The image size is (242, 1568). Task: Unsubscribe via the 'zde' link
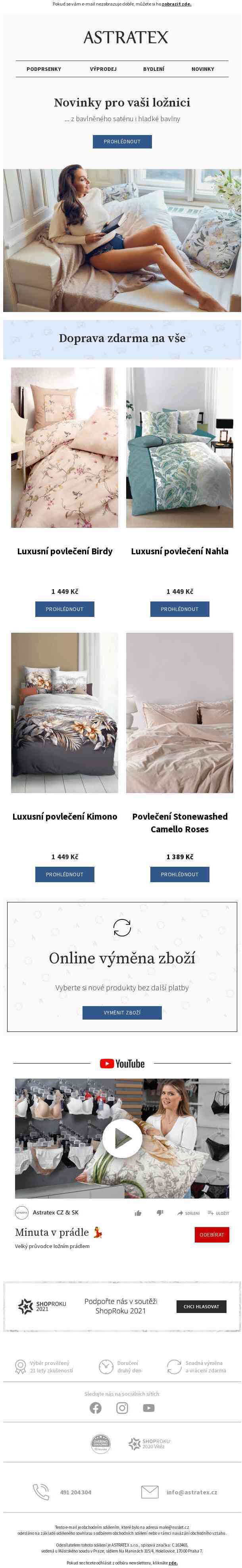point(173,1563)
